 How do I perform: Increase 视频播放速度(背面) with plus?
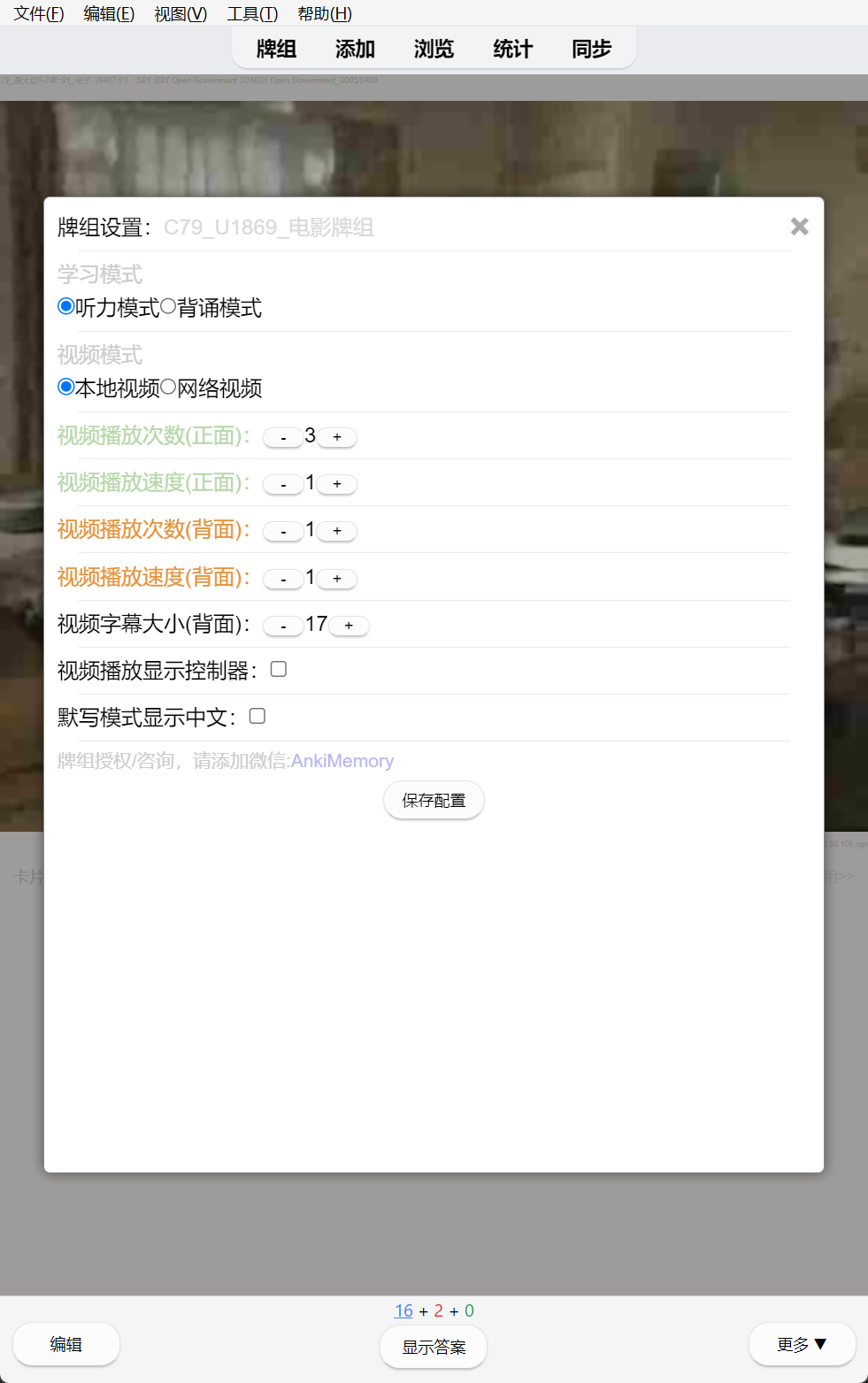coord(337,579)
